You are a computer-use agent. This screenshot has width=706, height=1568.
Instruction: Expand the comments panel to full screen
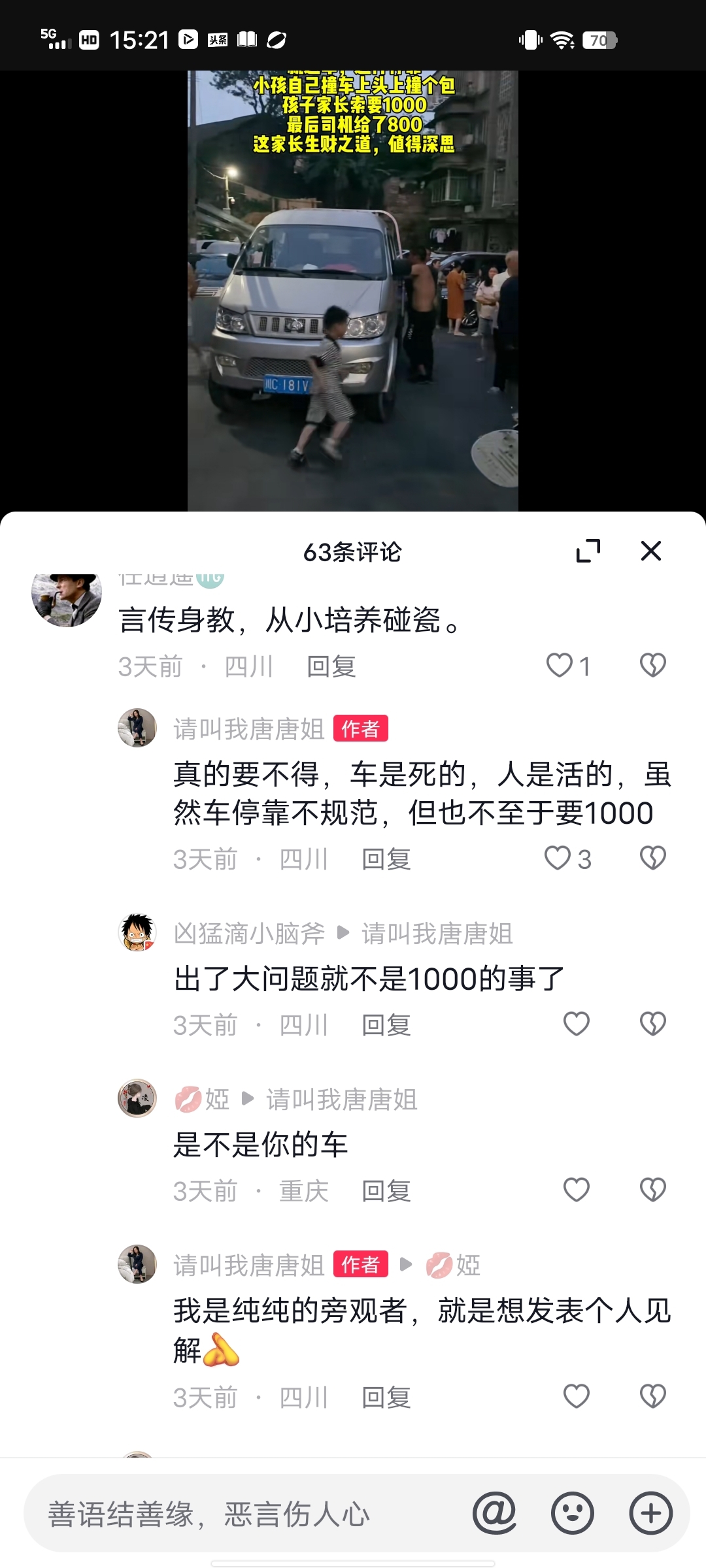click(x=588, y=551)
